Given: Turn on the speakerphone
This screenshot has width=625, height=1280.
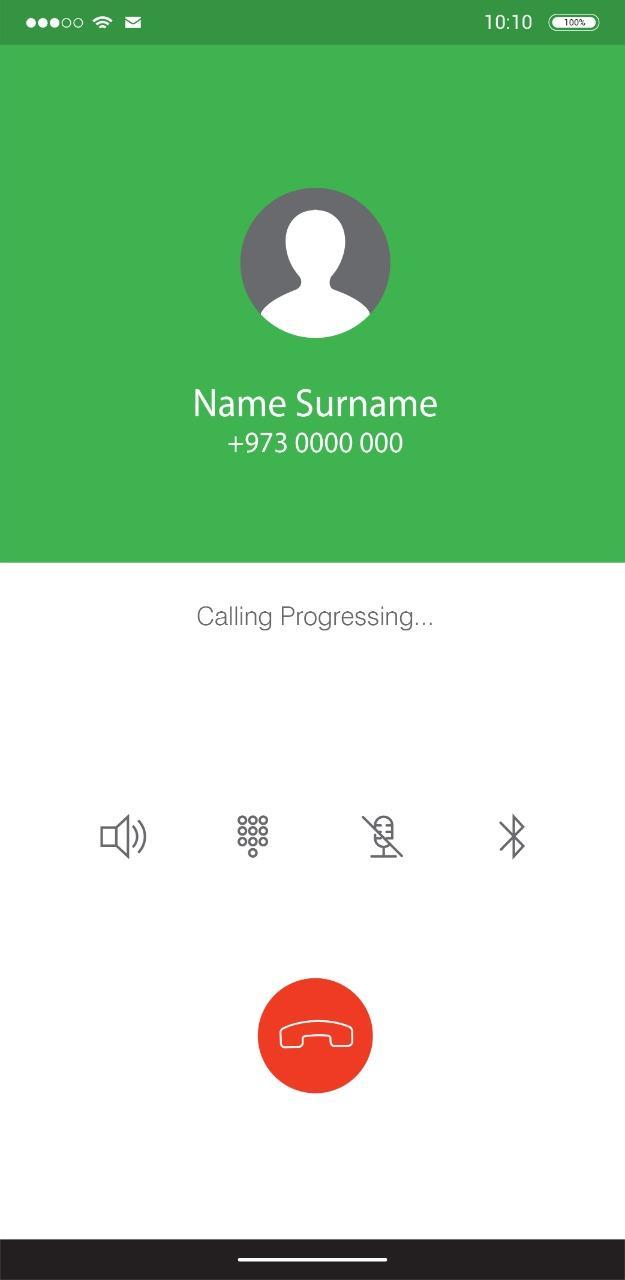Looking at the screenshot, I should pos(123,836).
